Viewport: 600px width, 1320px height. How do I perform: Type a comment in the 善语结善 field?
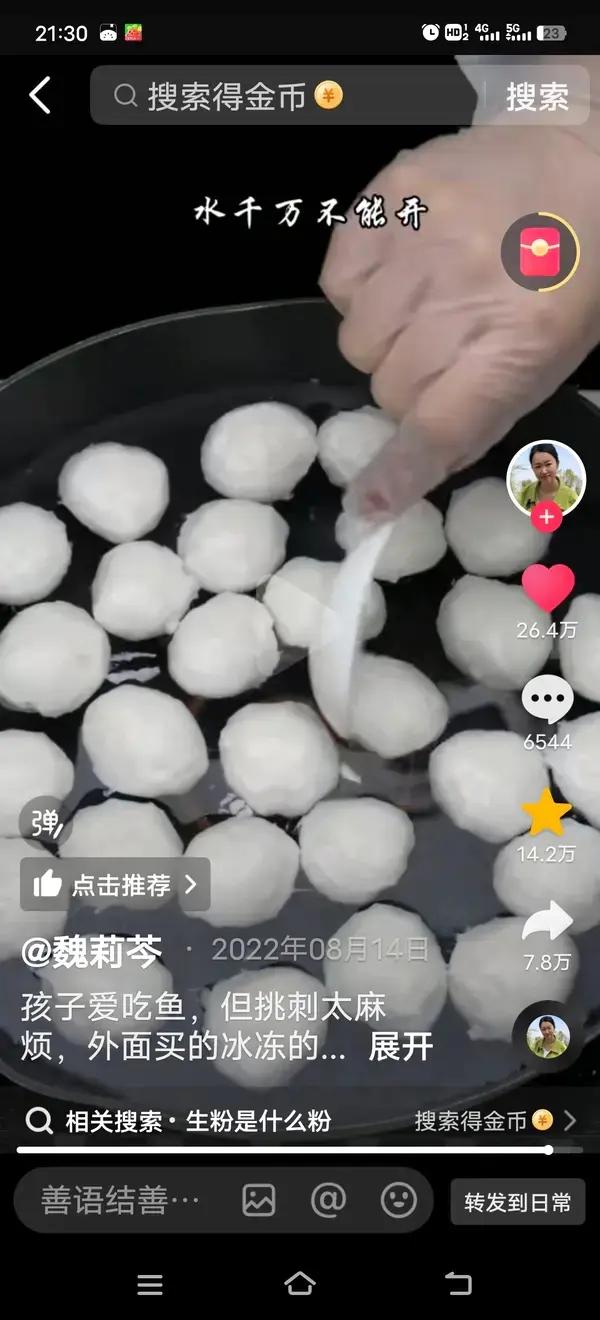(120, 1200)
